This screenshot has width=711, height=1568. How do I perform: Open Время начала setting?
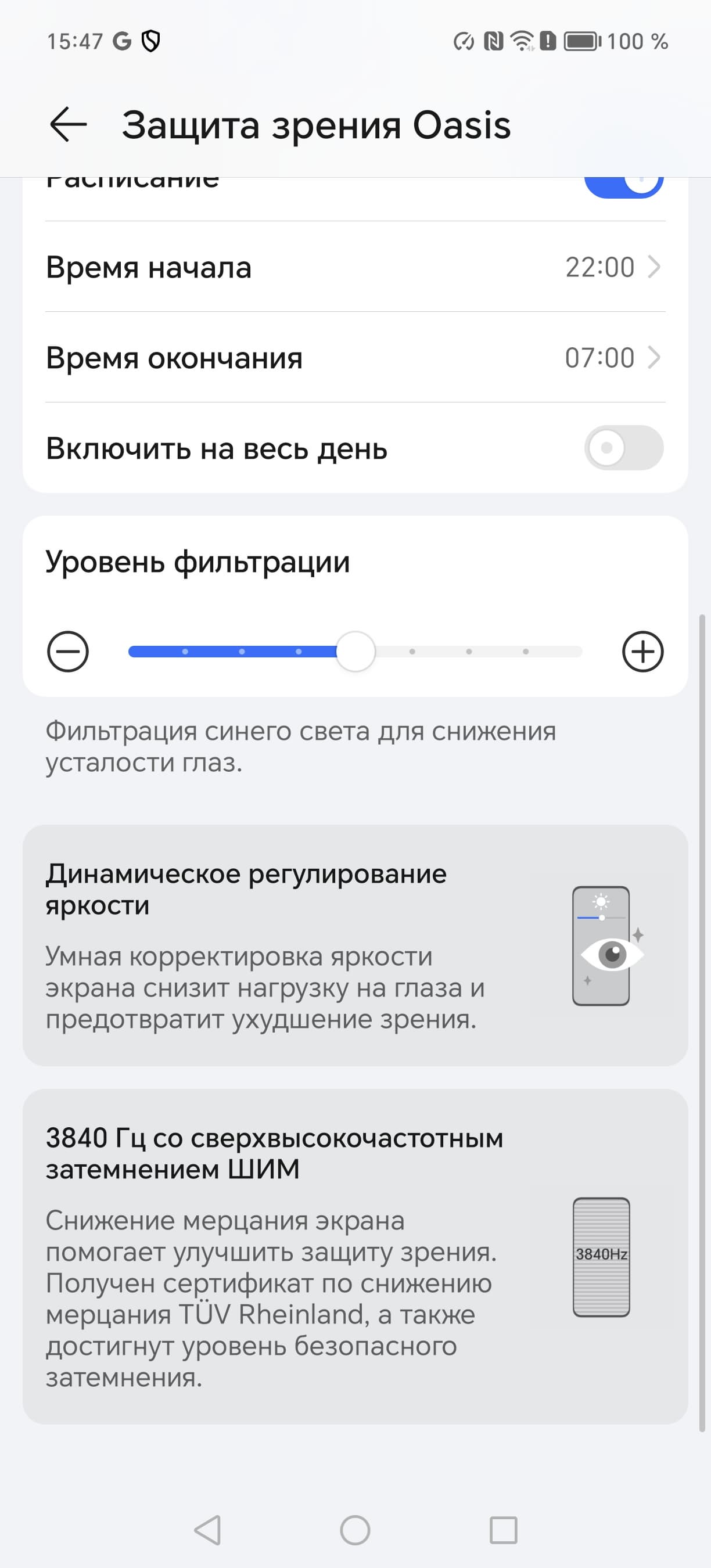[x=355, y=267]
